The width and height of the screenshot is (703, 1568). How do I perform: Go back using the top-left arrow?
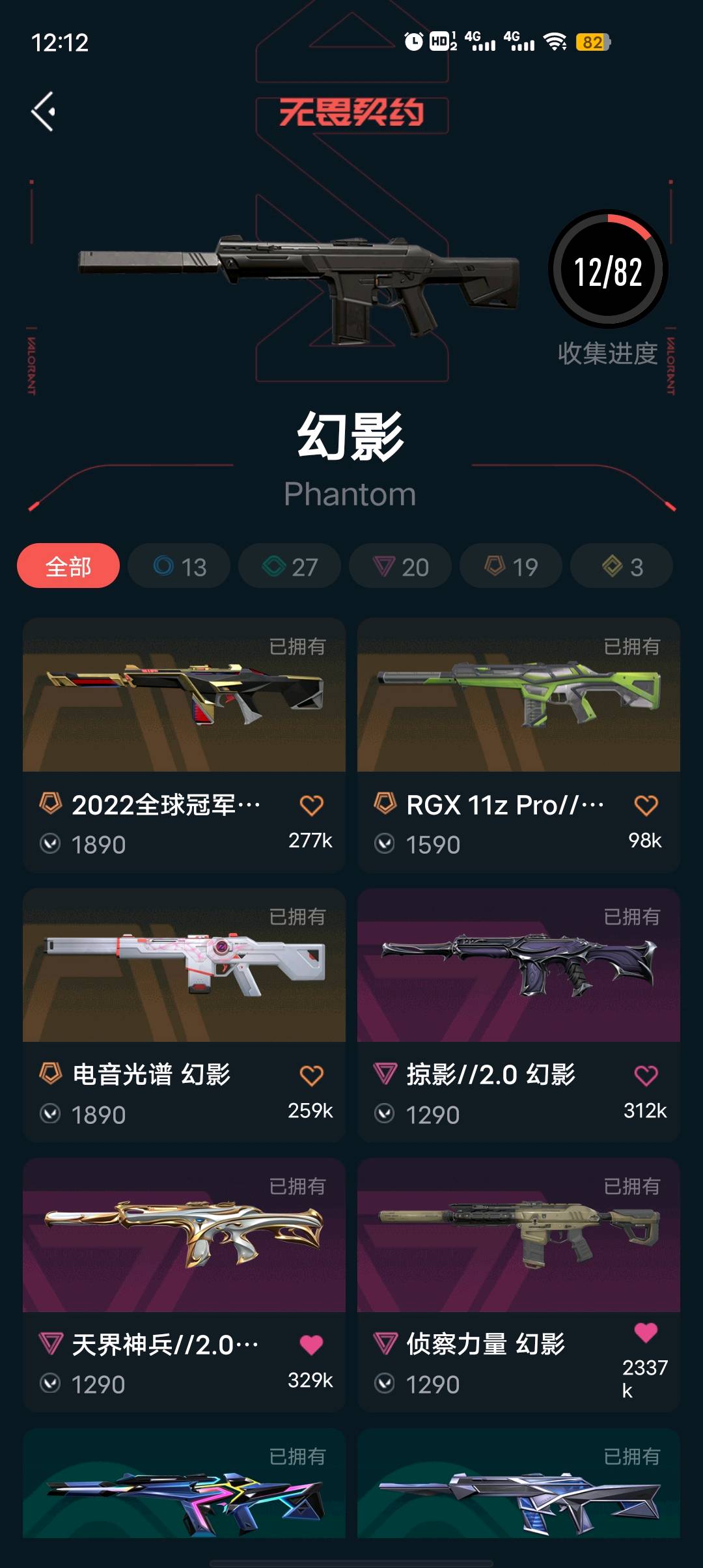[44, 111]
